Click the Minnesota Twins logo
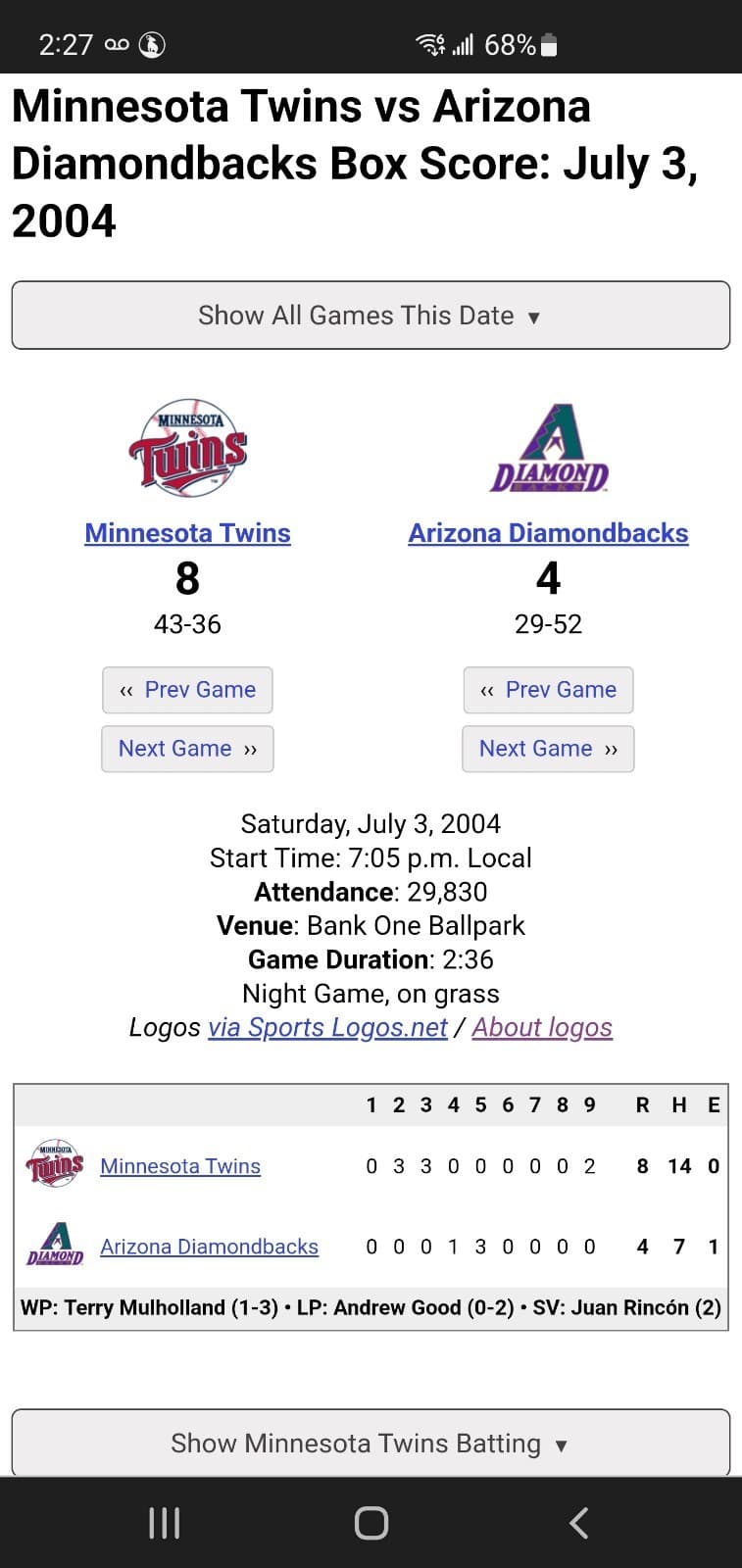This screenshot has height=1568, width=742. pyautogui.click(x=188, y=449)
